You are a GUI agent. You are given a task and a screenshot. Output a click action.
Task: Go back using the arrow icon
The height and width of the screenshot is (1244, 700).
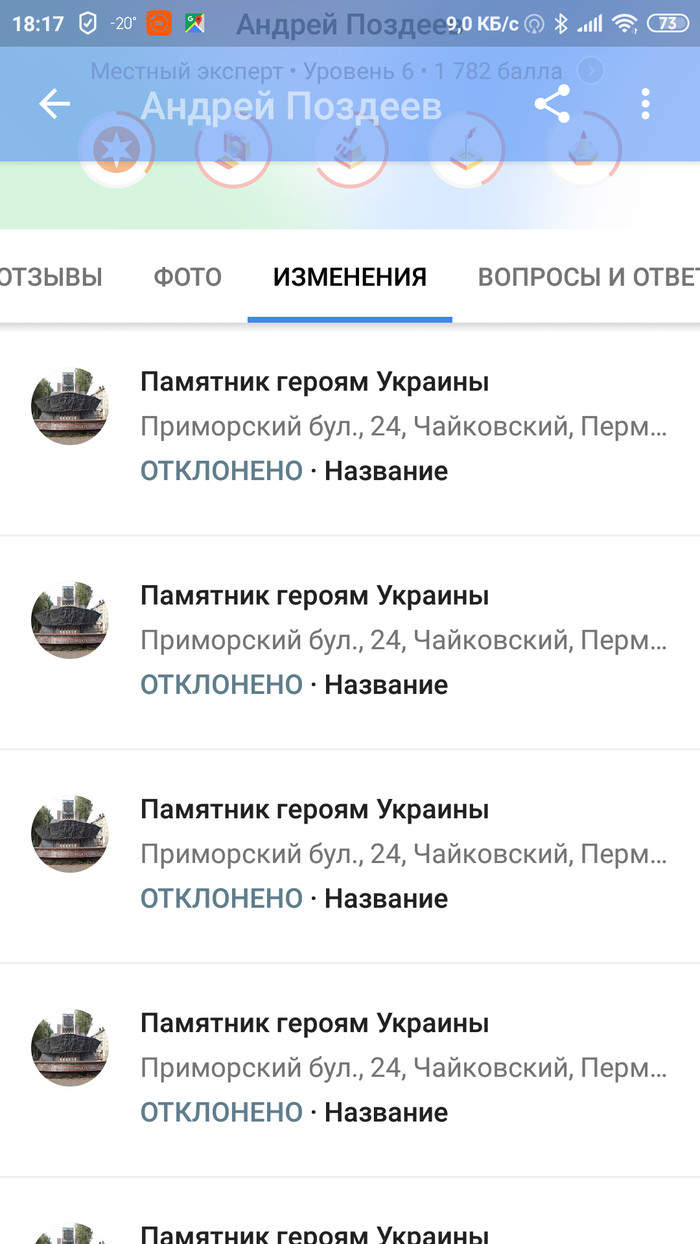tap(54, 104)
